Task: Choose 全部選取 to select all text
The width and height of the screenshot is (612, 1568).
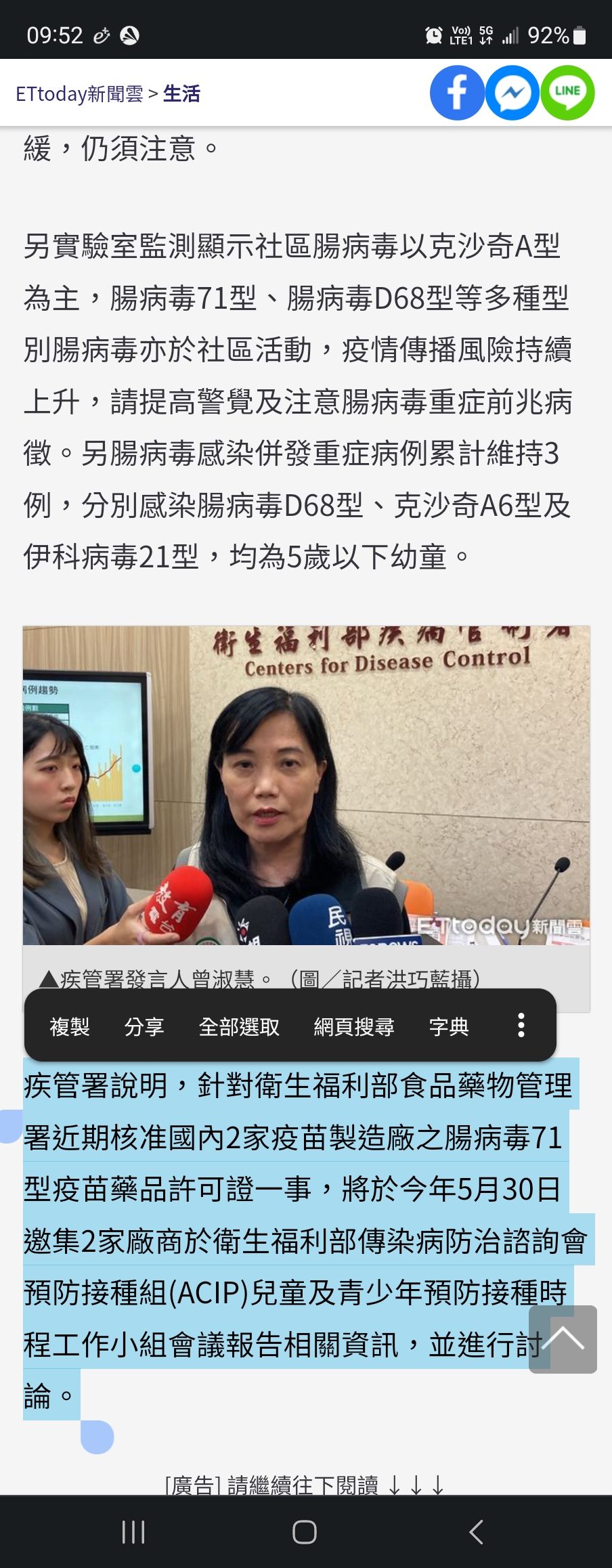Action: tap(239, 1026)
